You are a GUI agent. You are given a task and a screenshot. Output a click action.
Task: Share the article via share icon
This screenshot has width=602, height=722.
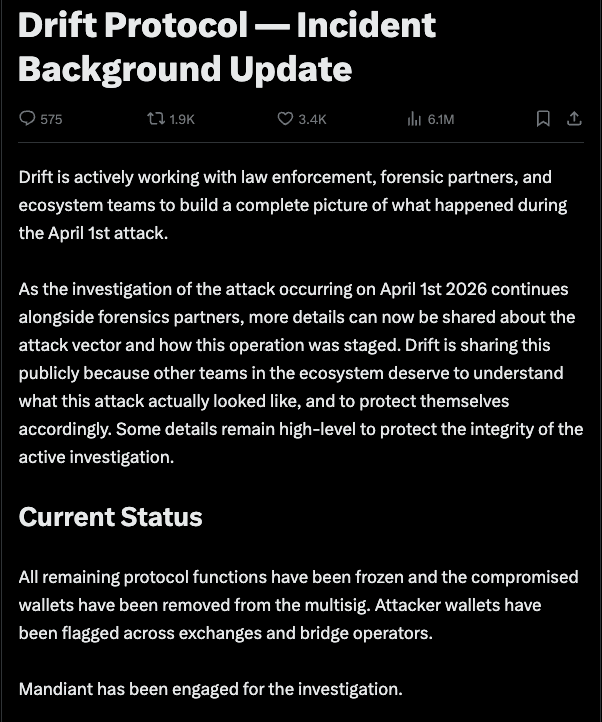[574, 119]
